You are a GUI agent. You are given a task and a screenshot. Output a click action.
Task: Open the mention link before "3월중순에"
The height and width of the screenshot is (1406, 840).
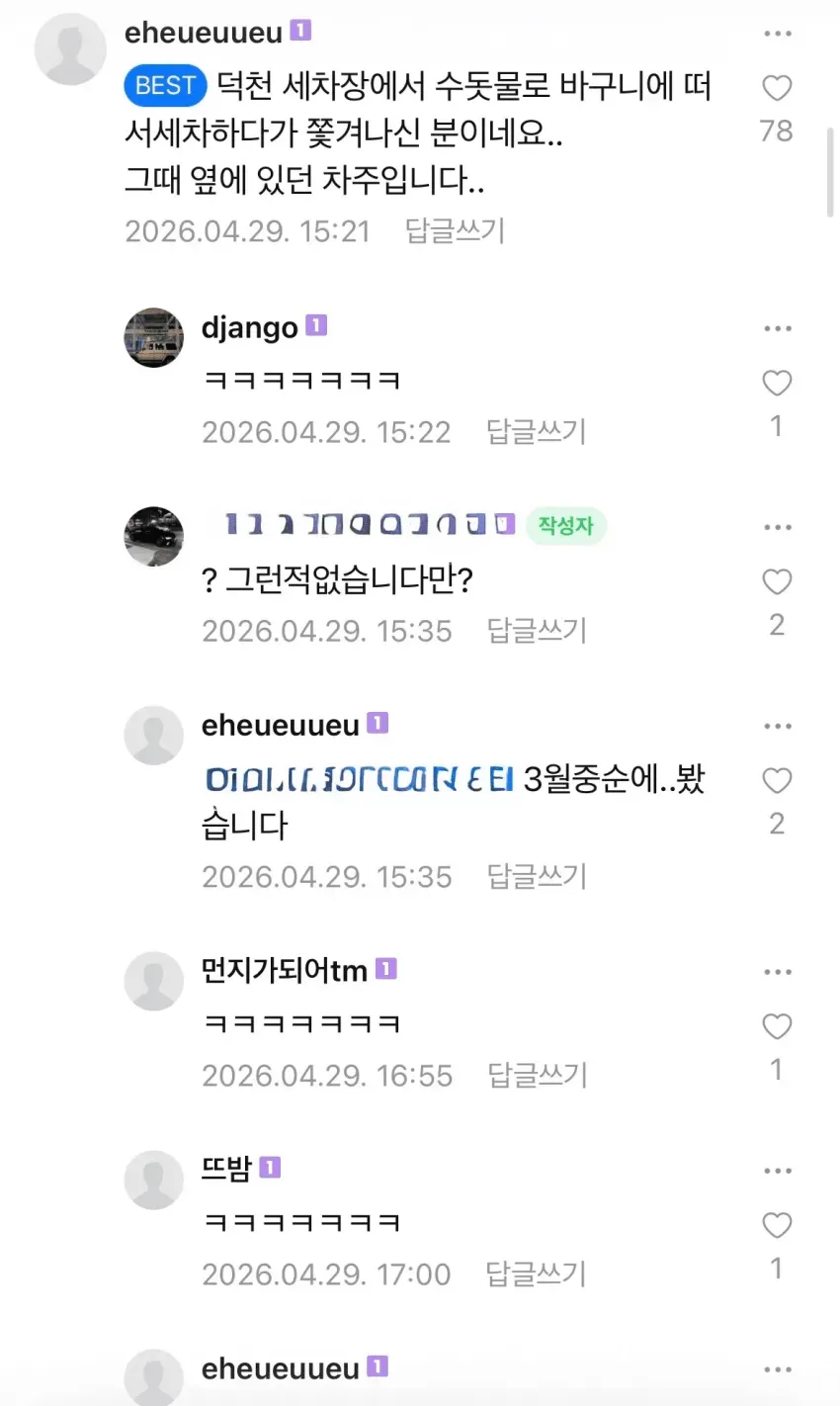click(x=360, y=780)
